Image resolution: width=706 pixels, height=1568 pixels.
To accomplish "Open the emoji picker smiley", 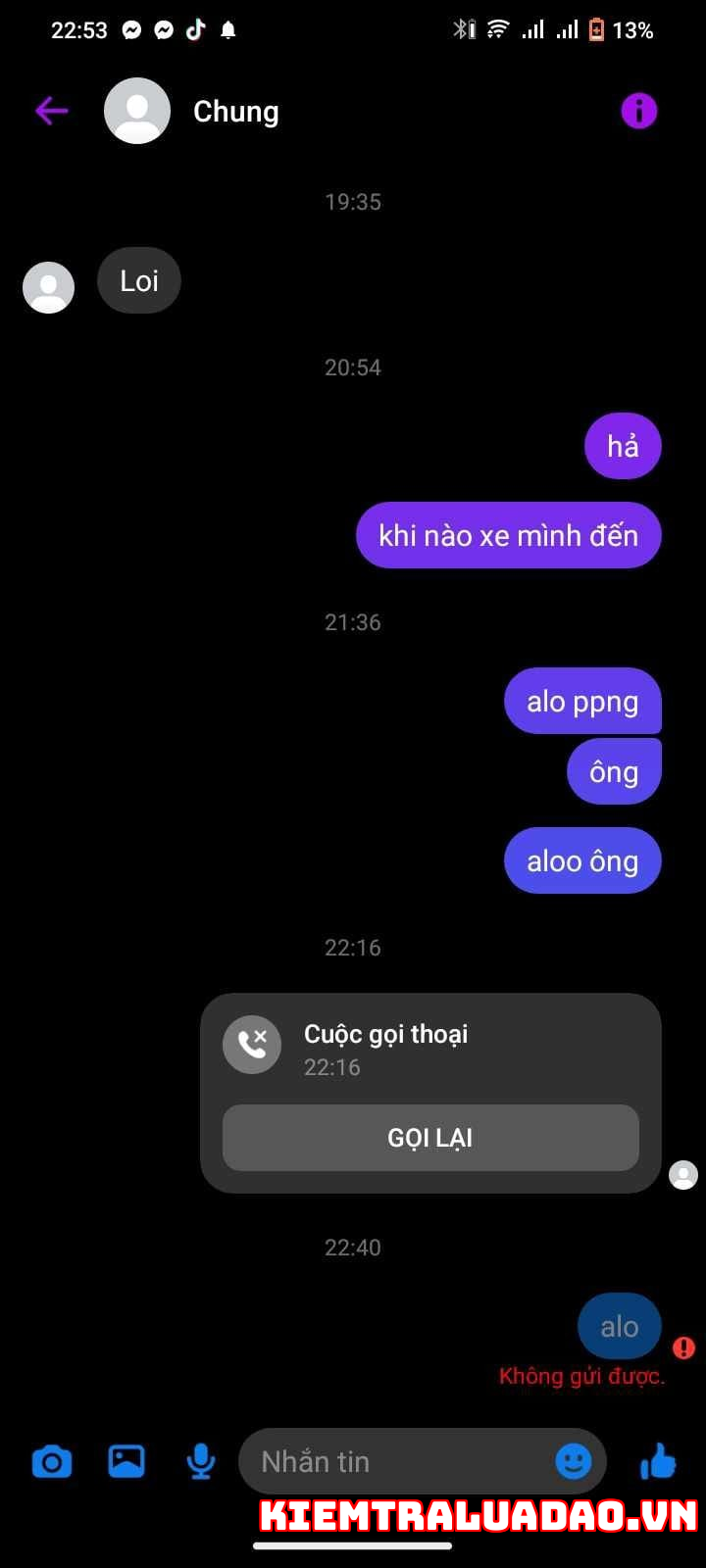I will (x=574, y=1462).
